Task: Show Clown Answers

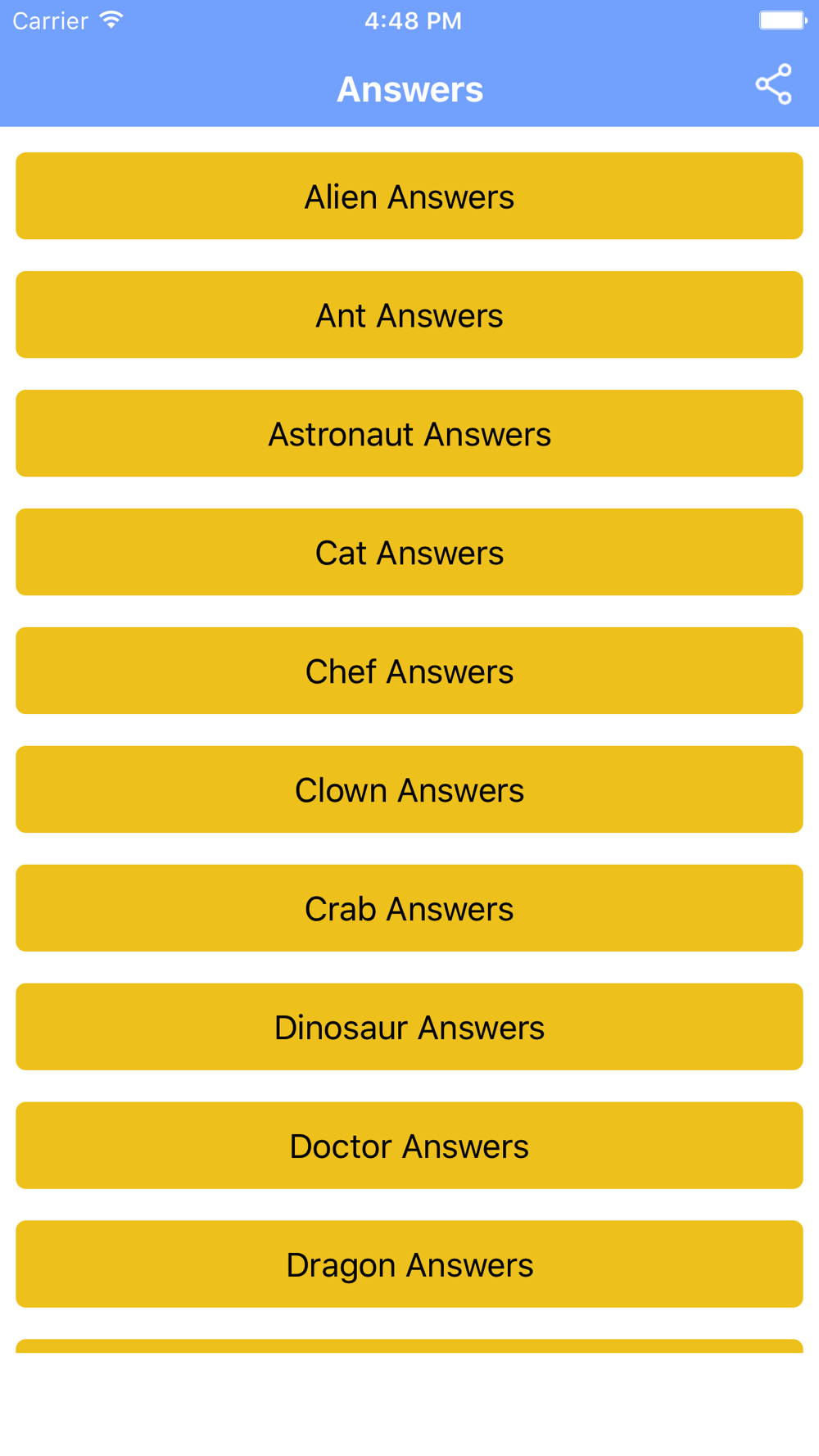Action: click(x=409, y=789)
